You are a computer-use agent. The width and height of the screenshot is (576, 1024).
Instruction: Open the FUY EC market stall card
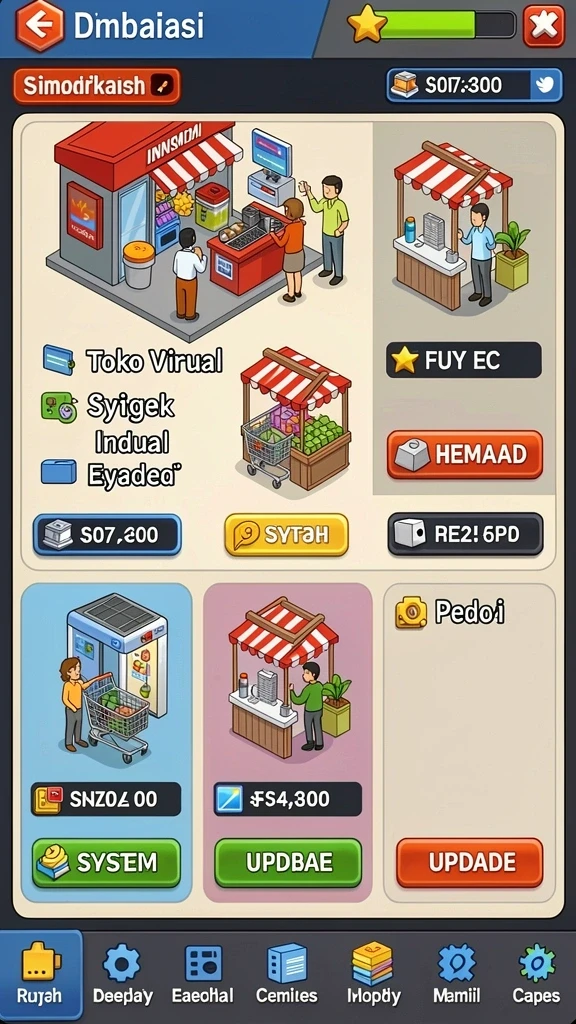point(464,307)
